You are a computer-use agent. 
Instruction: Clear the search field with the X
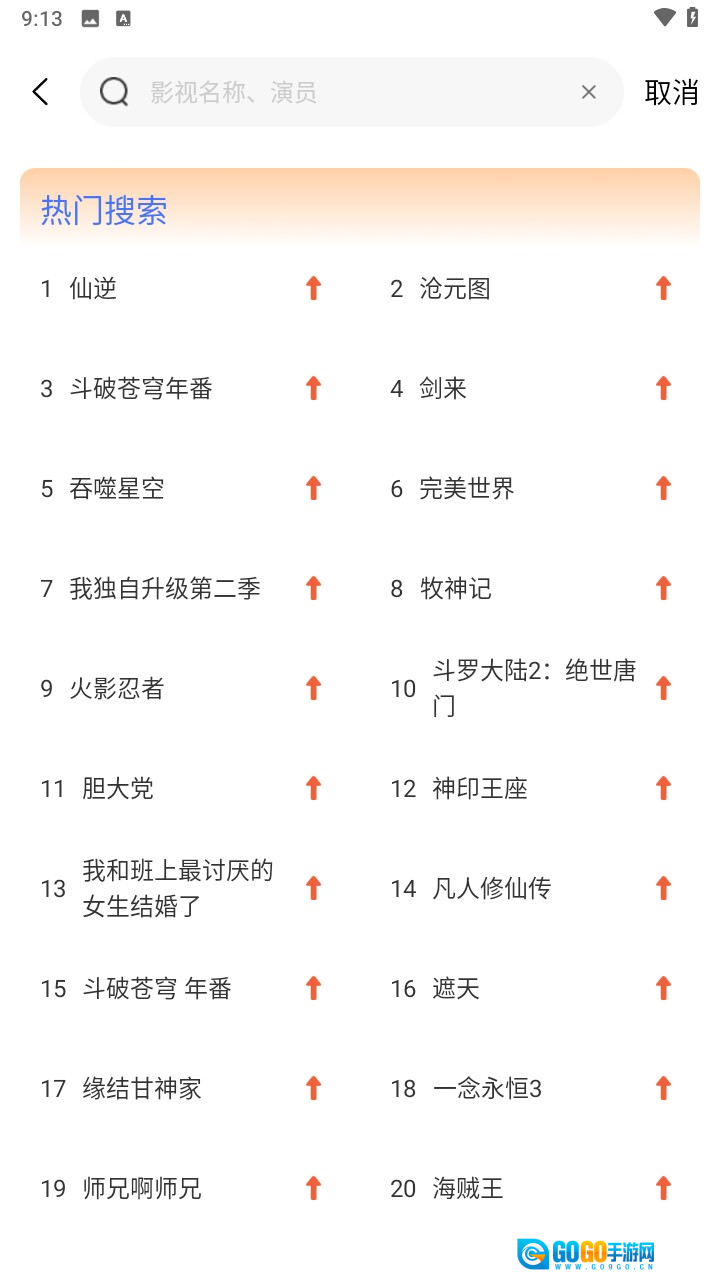coord(589,93)
